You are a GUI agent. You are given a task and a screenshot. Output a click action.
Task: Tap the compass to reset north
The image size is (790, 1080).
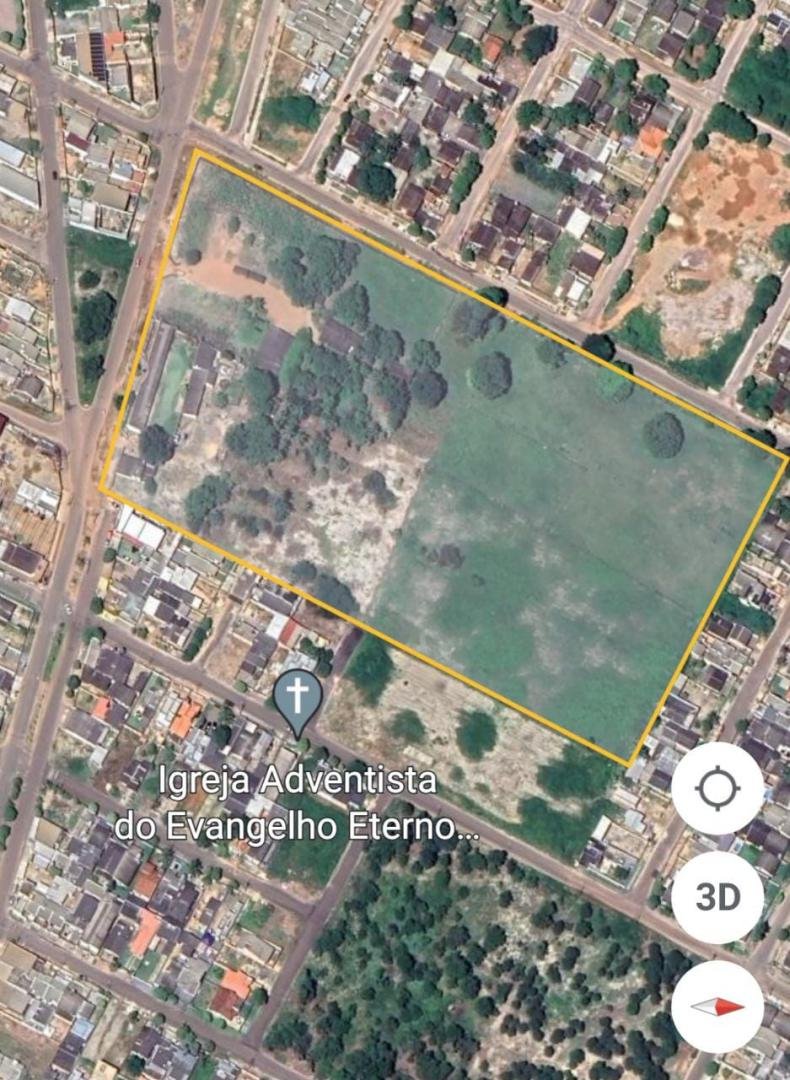tap(717, 1006)
